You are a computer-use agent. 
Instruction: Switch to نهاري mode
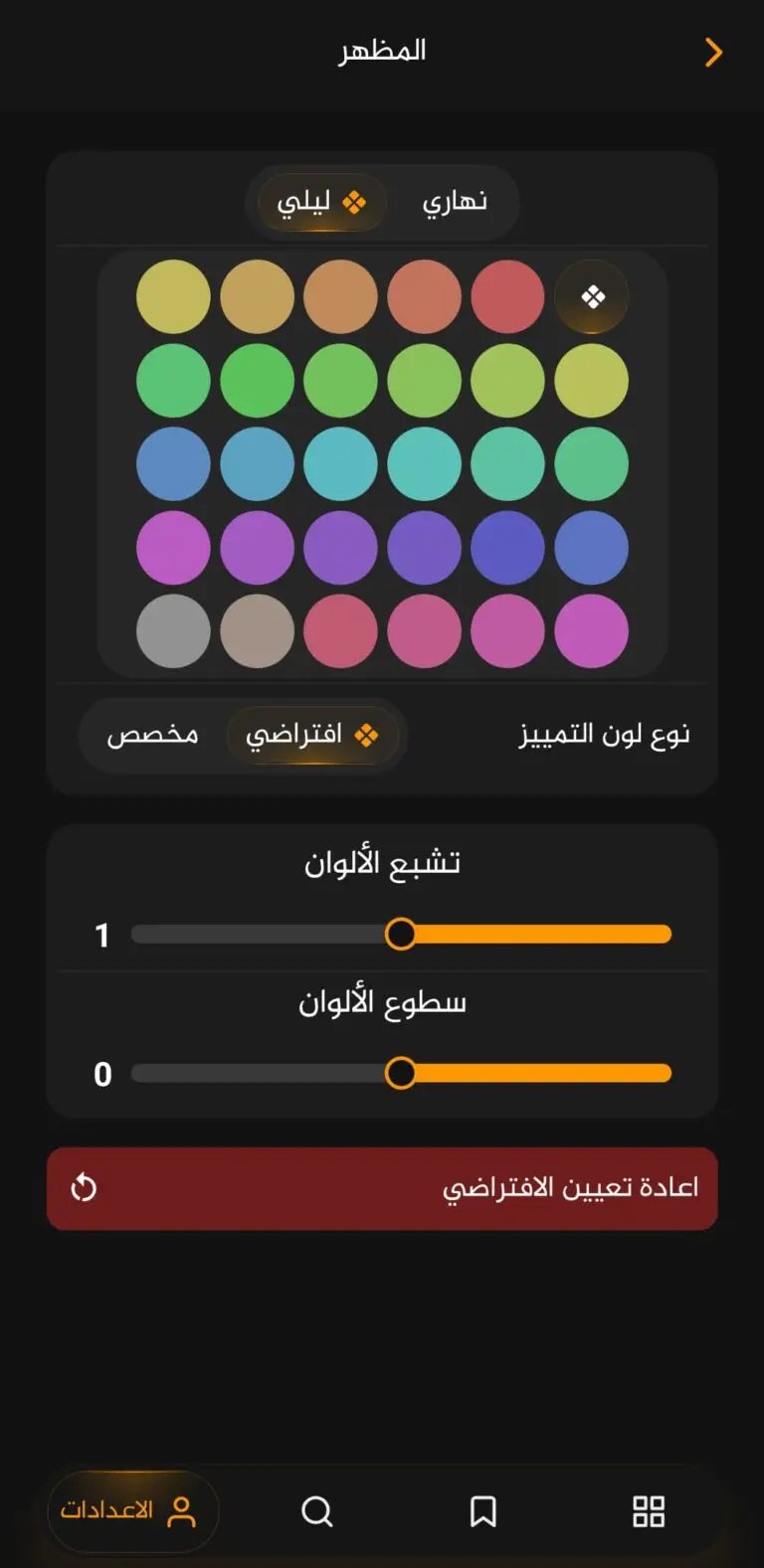[x=456, y=200]
